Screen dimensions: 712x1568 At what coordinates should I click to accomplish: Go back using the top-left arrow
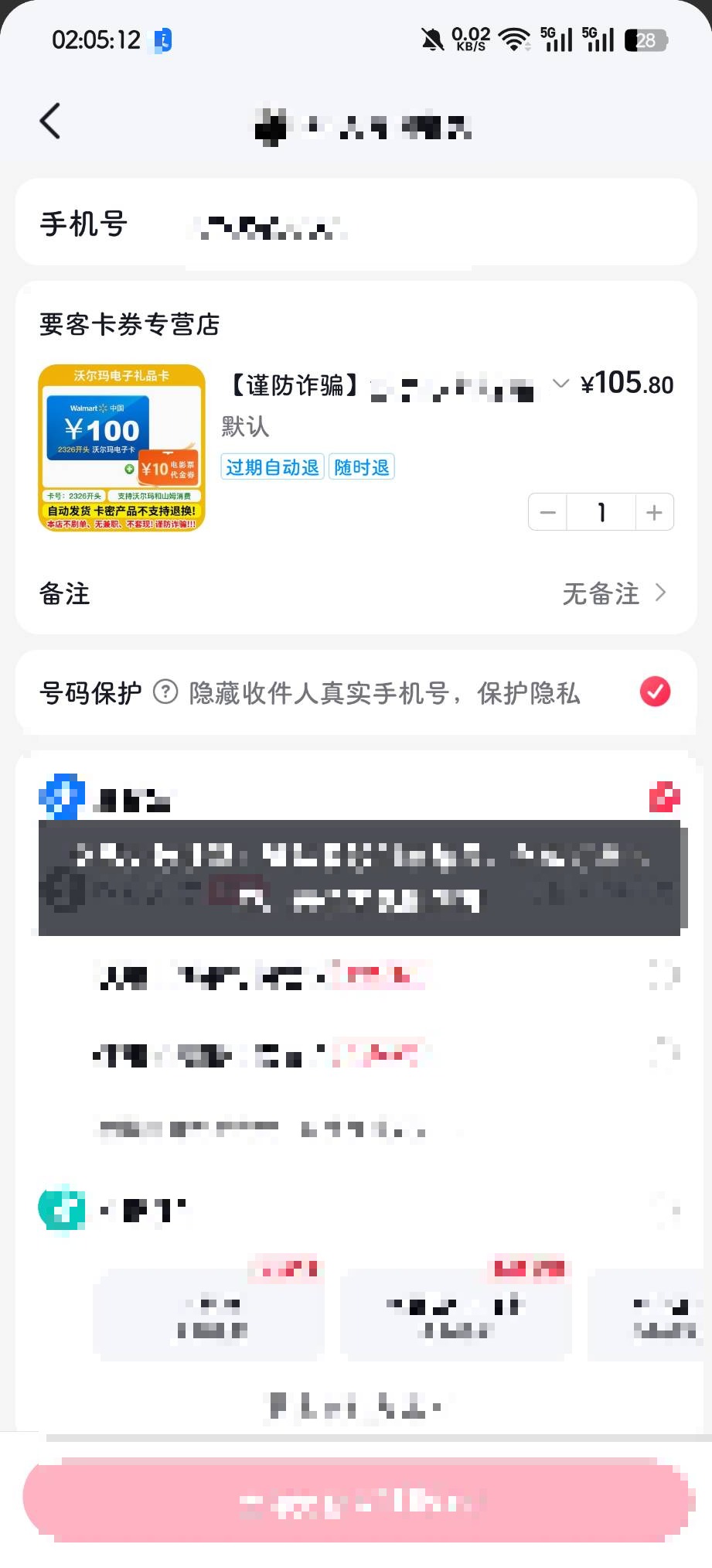coord(50,121)
